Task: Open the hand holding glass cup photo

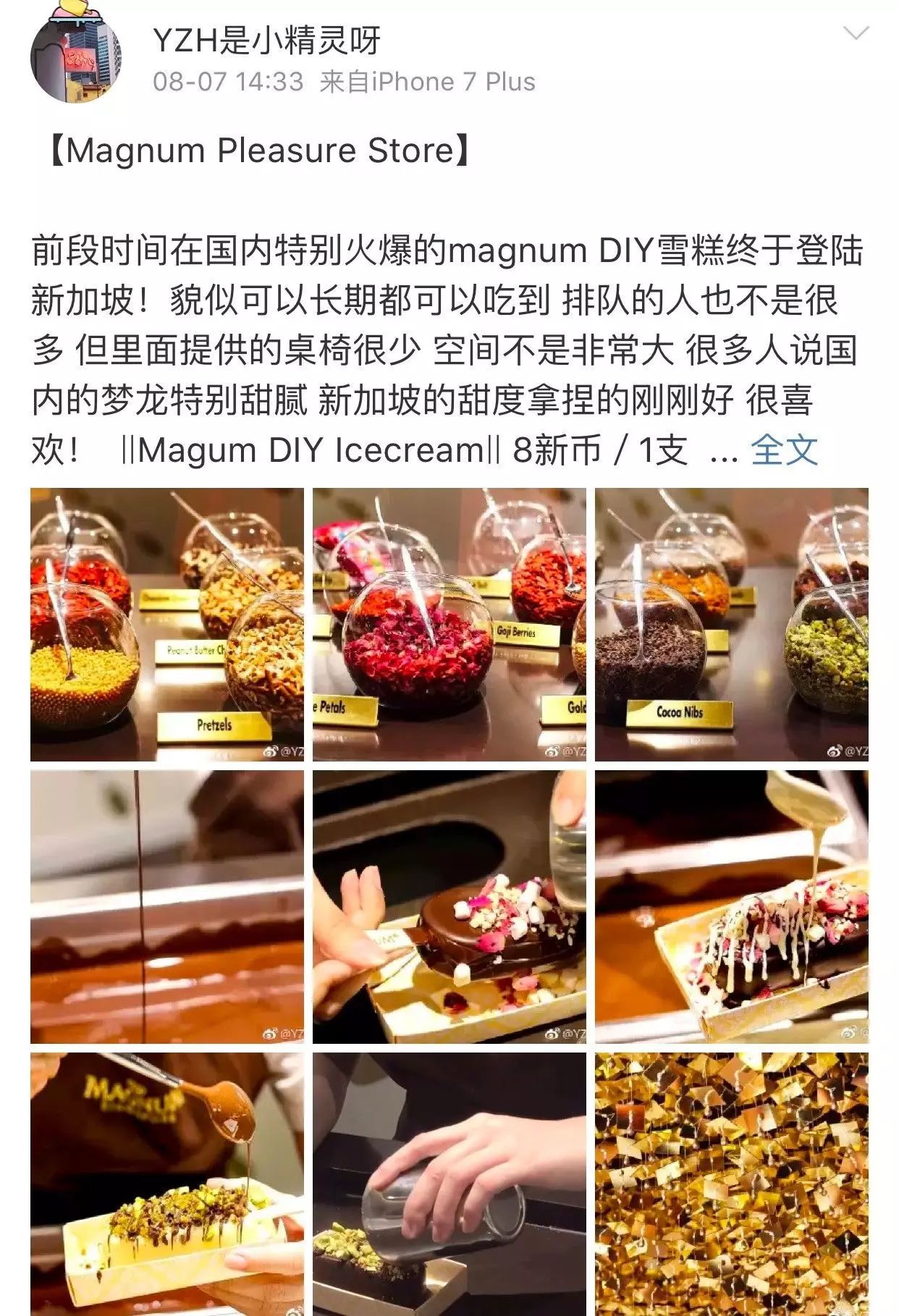Action: (449, 1184)
